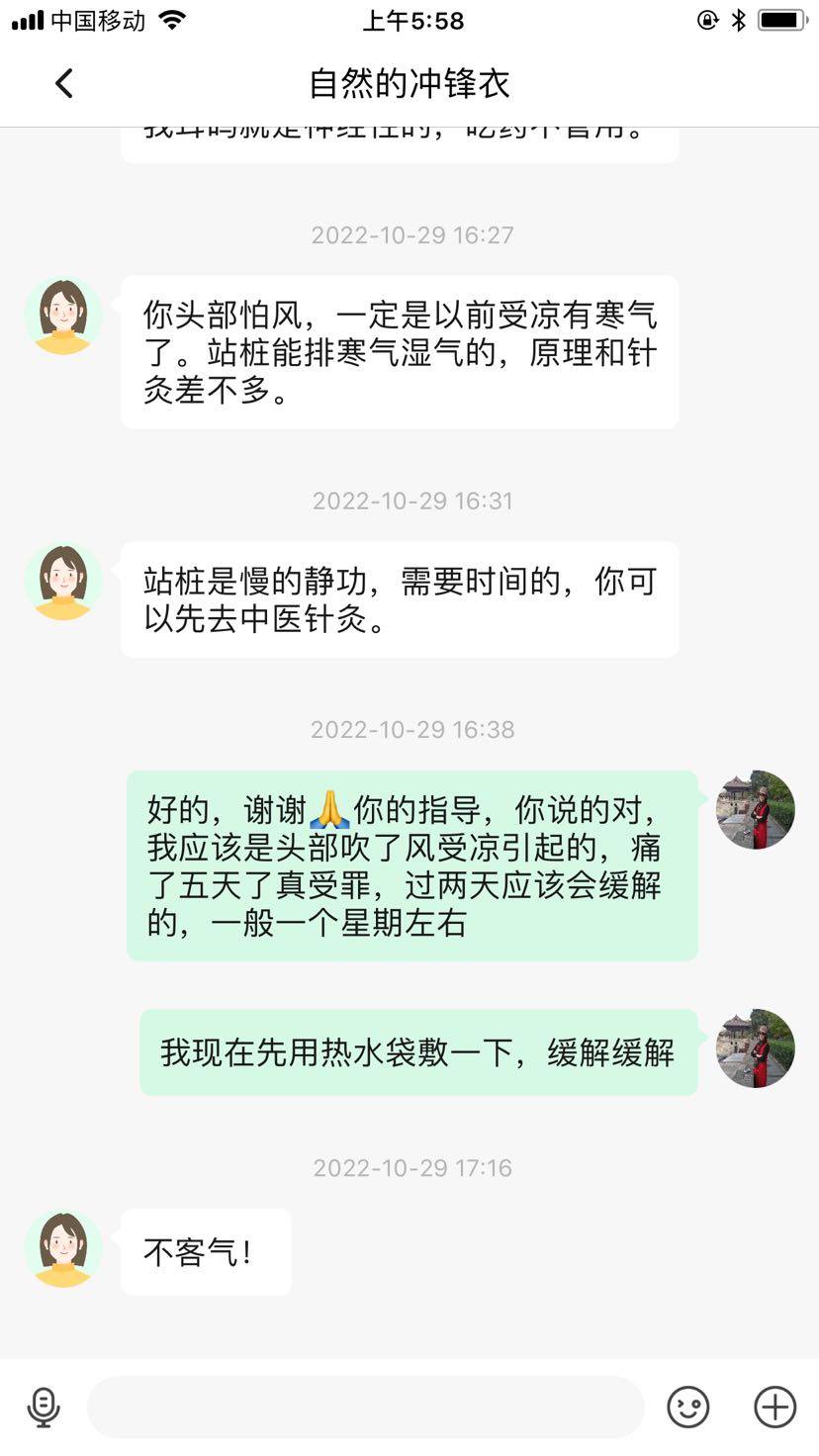Screen dimensions: 819x1456
Task: Open contact avatar next to 站桩是慢的静功 message
Action: pyautogui.click(x=63, y=583)
